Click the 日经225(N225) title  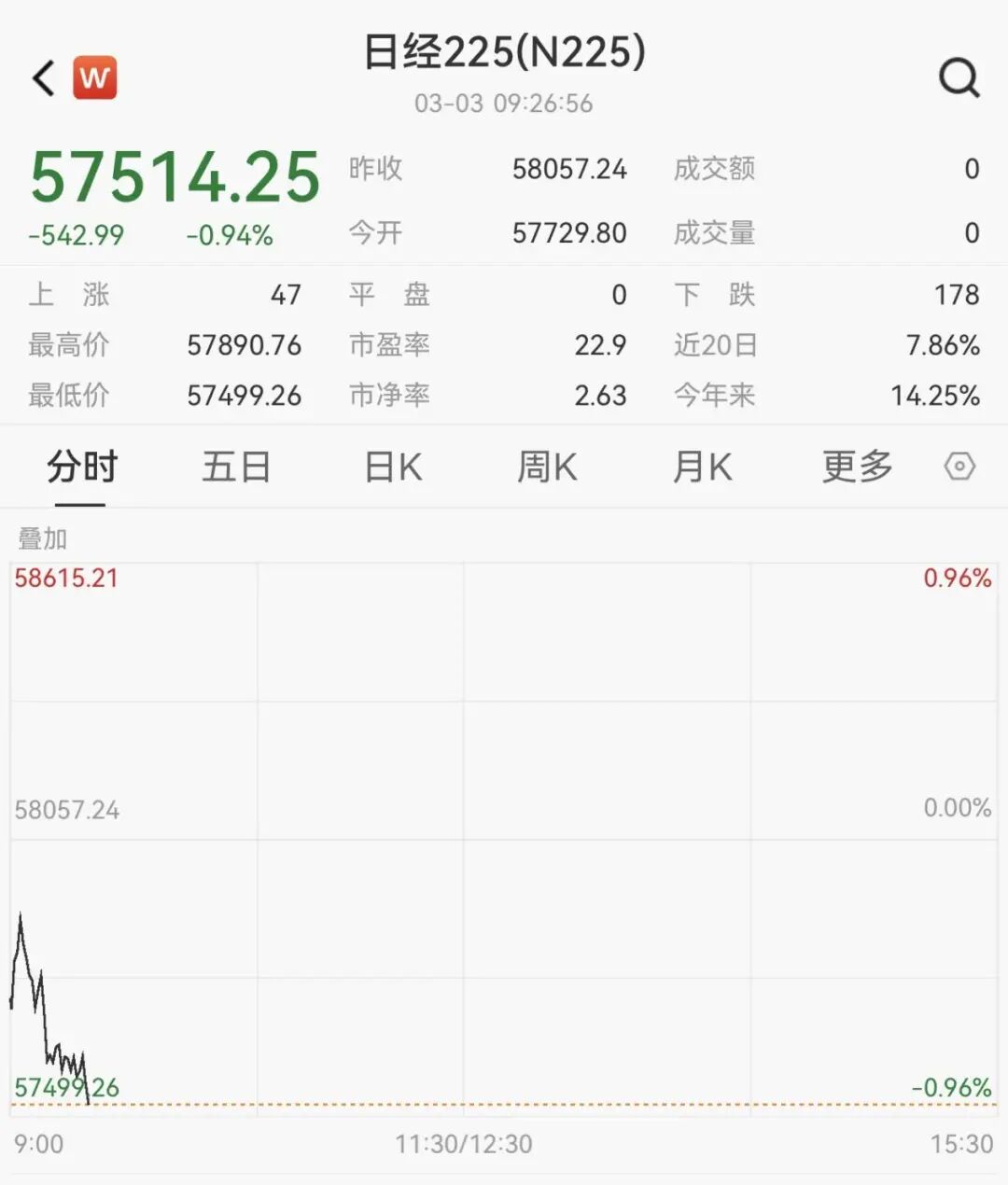point(504,54)
